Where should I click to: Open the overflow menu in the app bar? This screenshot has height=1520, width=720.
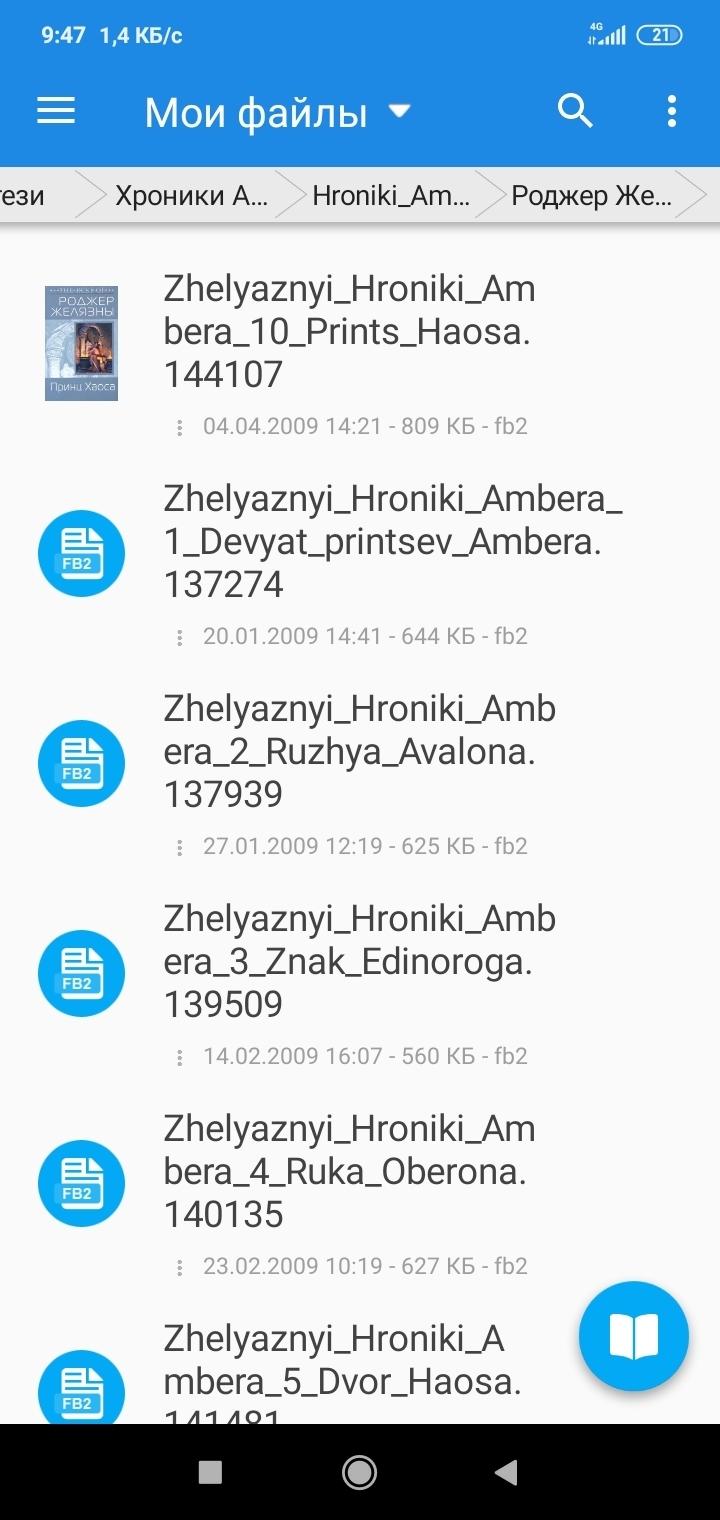[672, 111]
